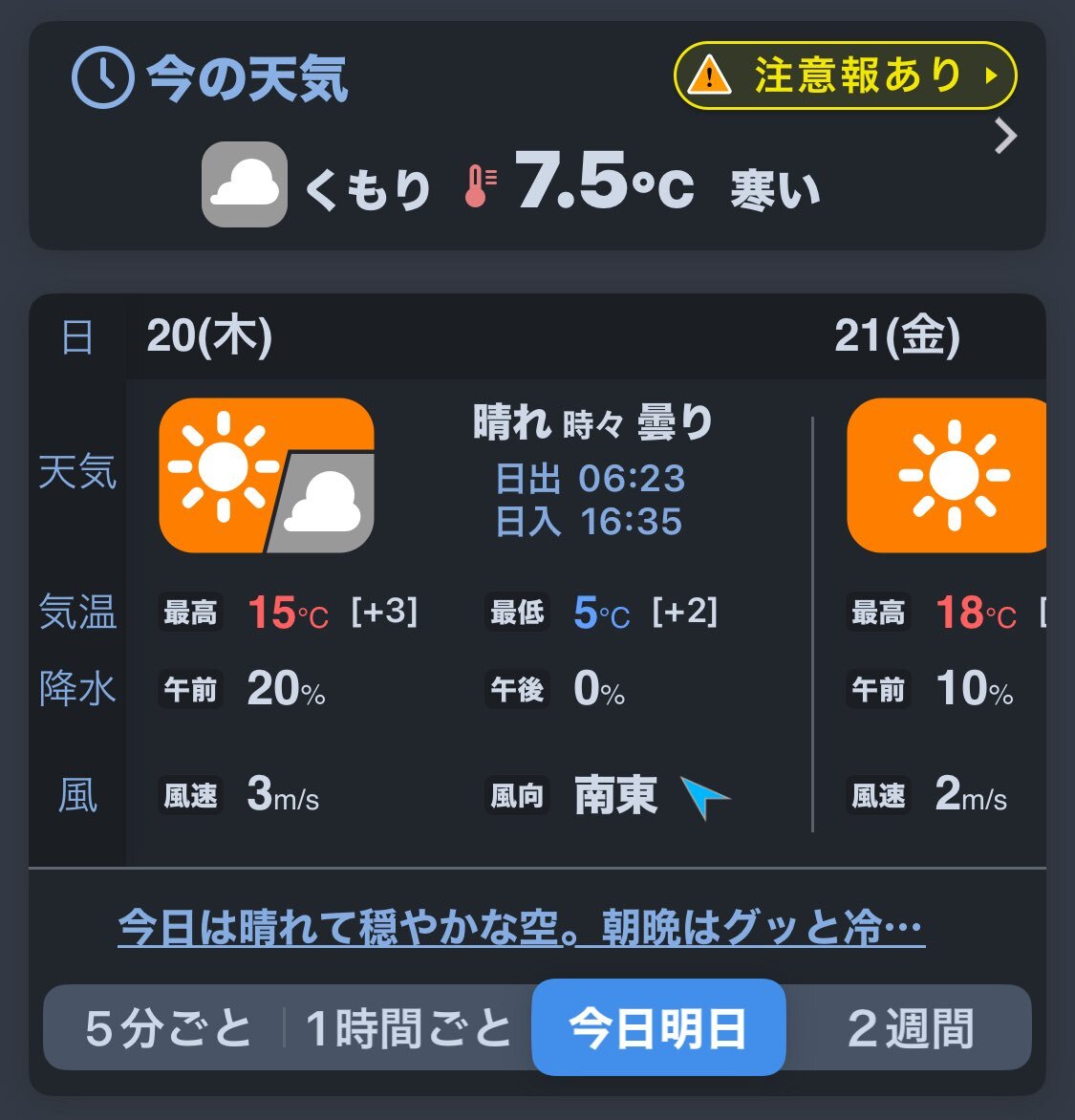Open the 注意報あり weather warning badge
The image size is (1075, 1120).
coord(845,75)
